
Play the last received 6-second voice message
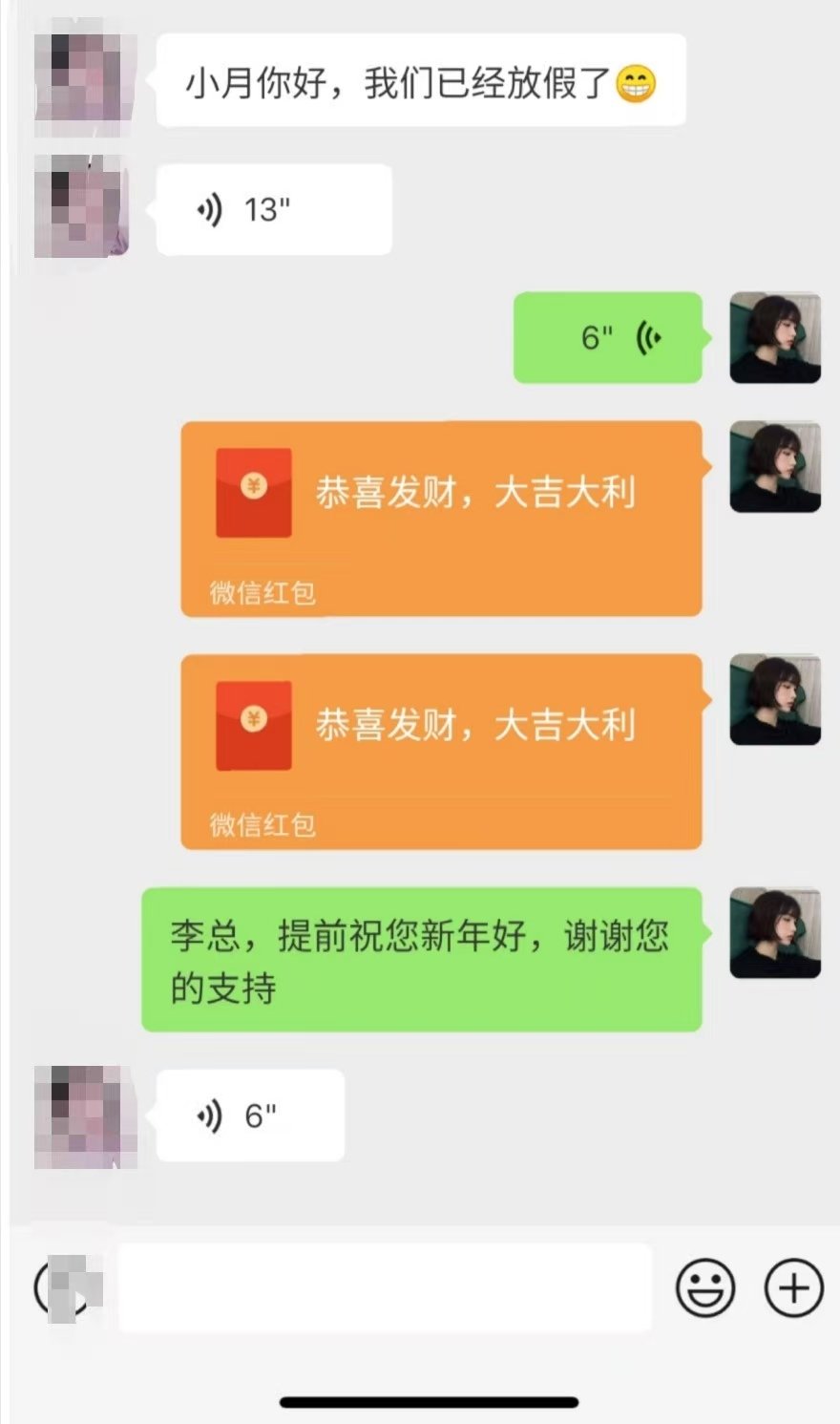(248, 1116)
